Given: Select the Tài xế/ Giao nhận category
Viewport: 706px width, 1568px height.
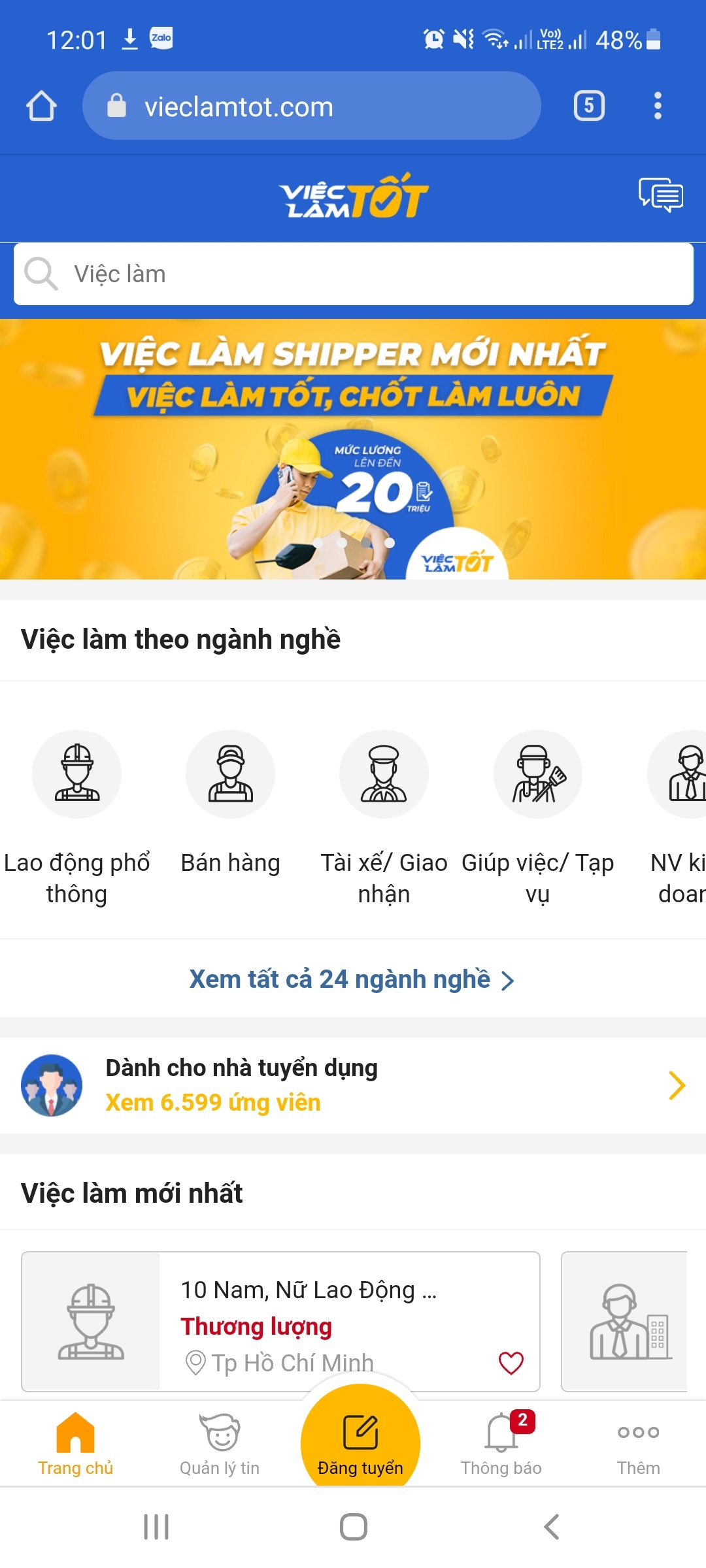Looking at the screenshot, I should (384, 817).
